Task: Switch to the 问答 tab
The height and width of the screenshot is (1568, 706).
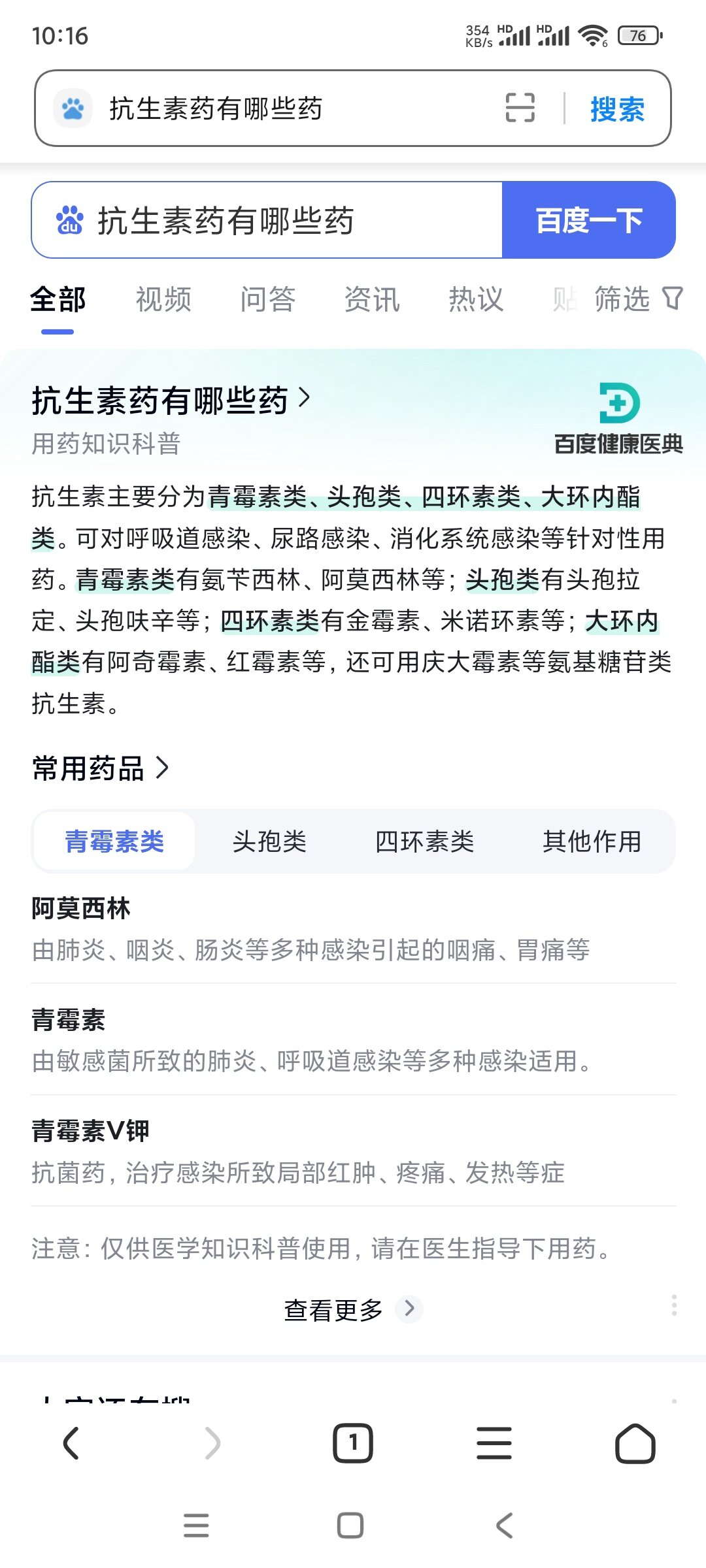Action: point(267,300)
